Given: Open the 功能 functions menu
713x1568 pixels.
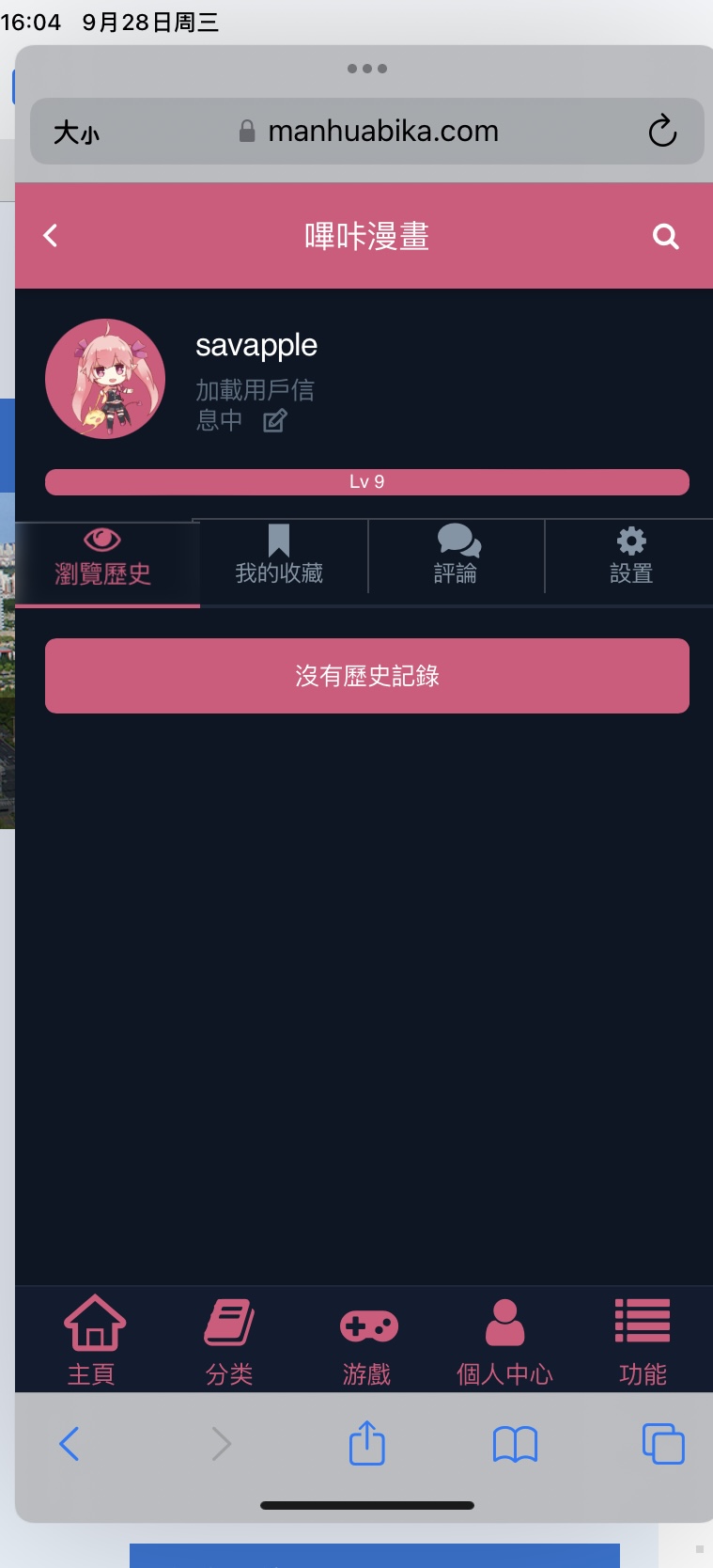Looking at the screenshot, I should point(643,1339).
